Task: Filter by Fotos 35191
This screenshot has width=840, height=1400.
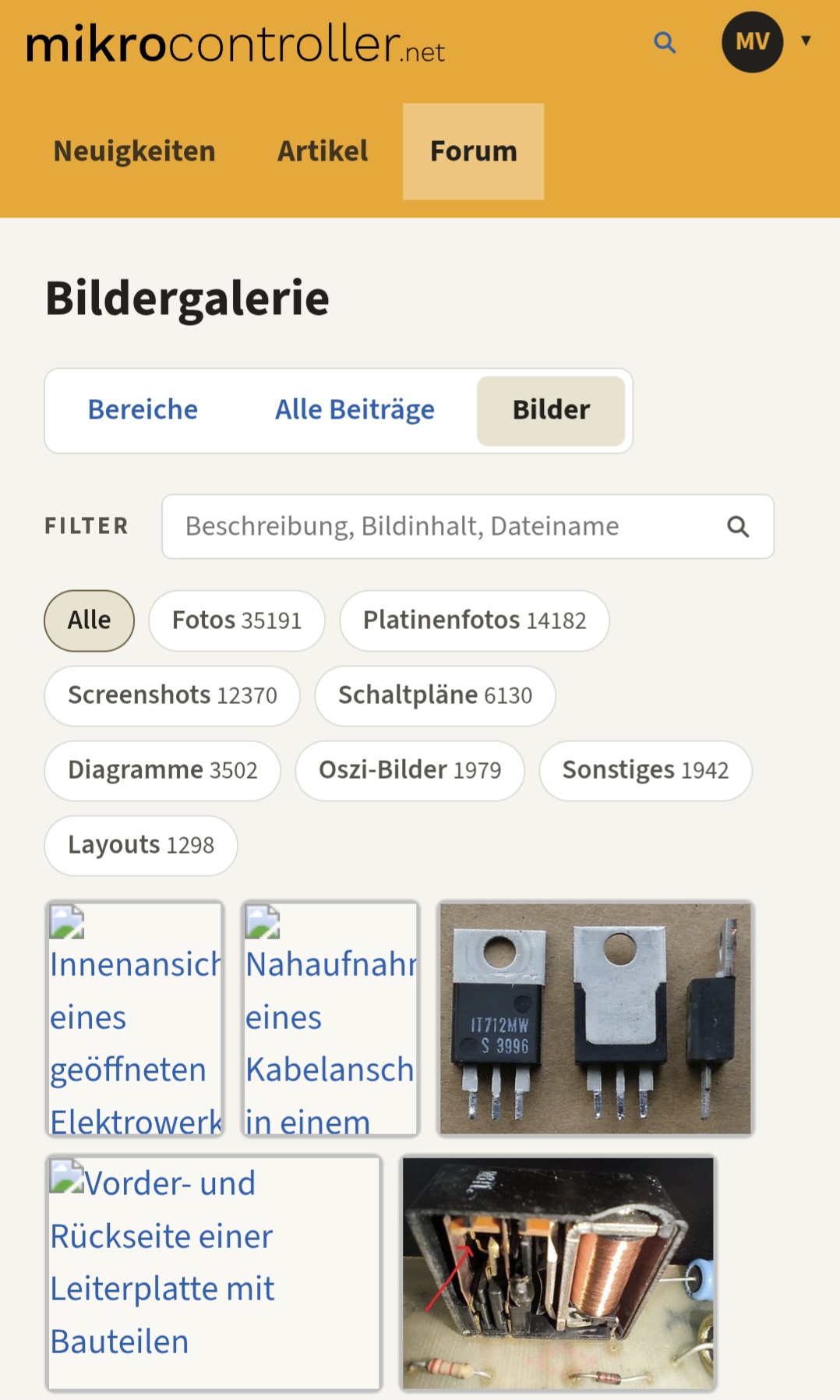Action: pos(237,620)
